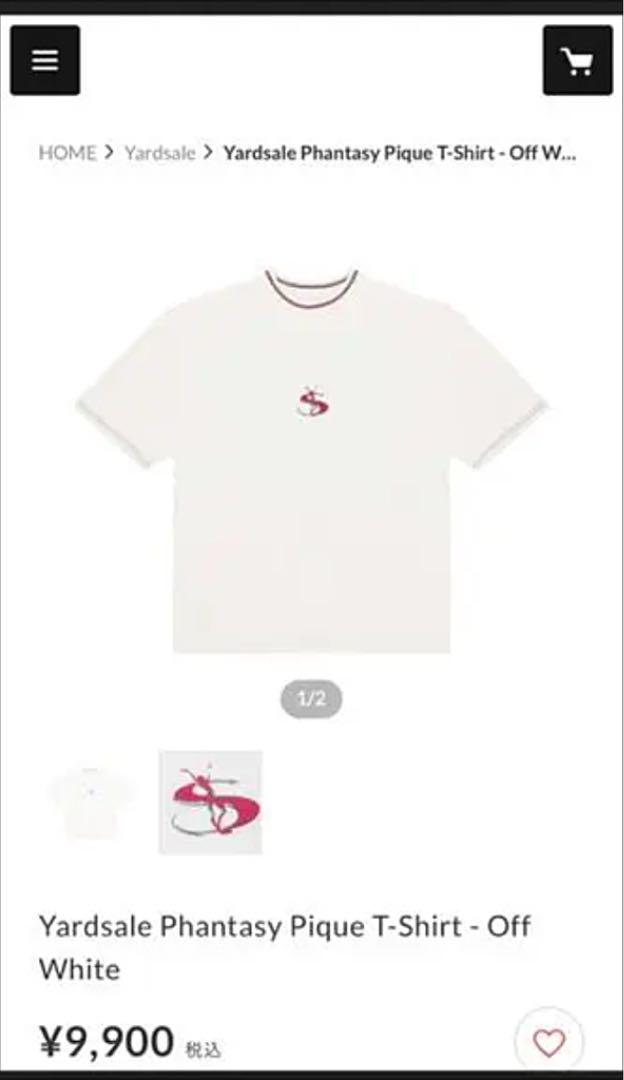
Task: Open the hamburger menu
Action: point(45,61)
